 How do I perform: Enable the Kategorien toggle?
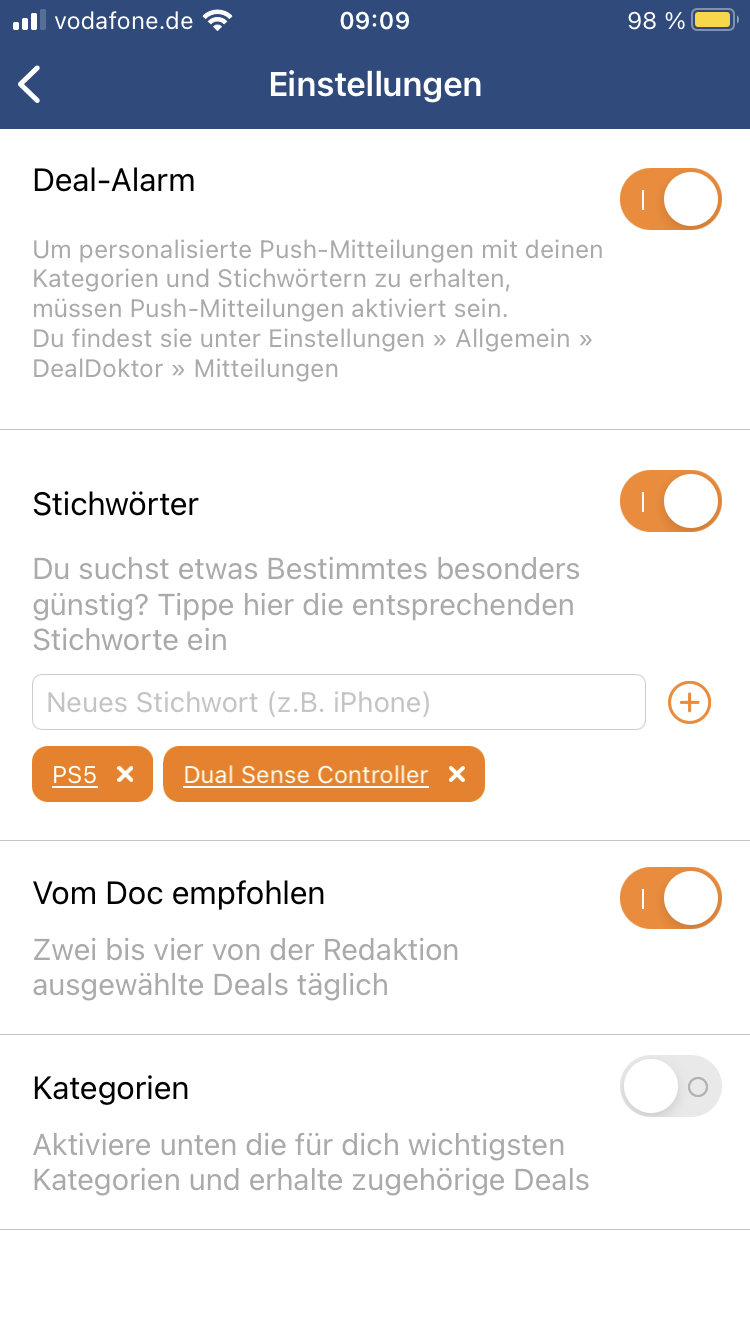coord(670,1086)
